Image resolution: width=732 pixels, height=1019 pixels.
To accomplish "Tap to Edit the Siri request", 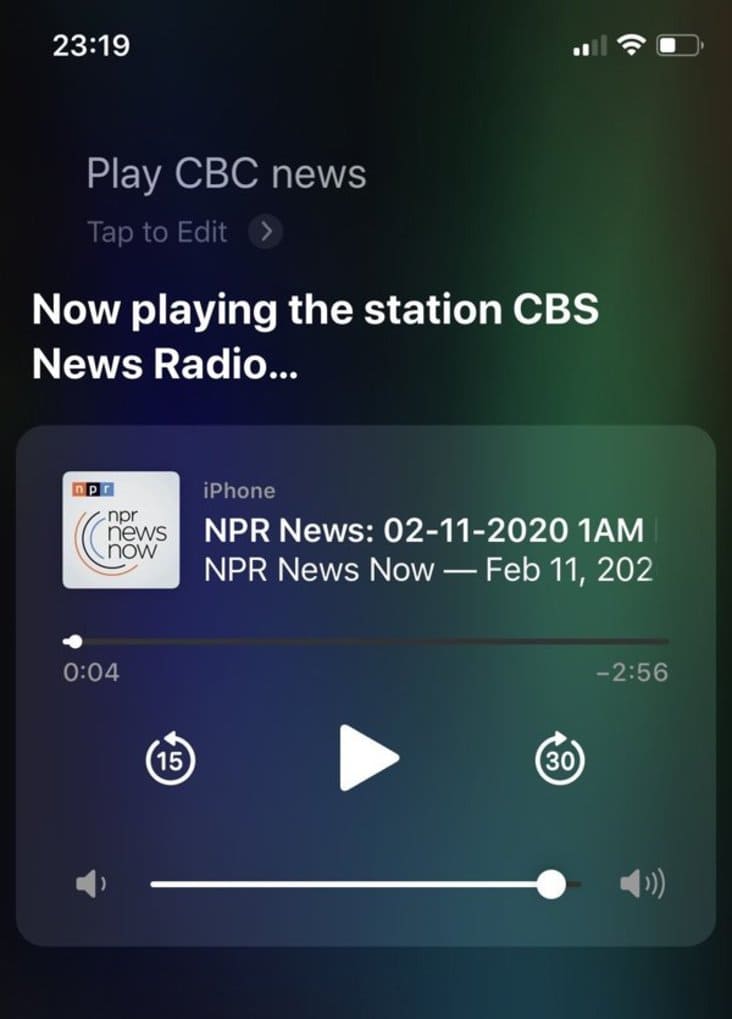I will [183, 233].
